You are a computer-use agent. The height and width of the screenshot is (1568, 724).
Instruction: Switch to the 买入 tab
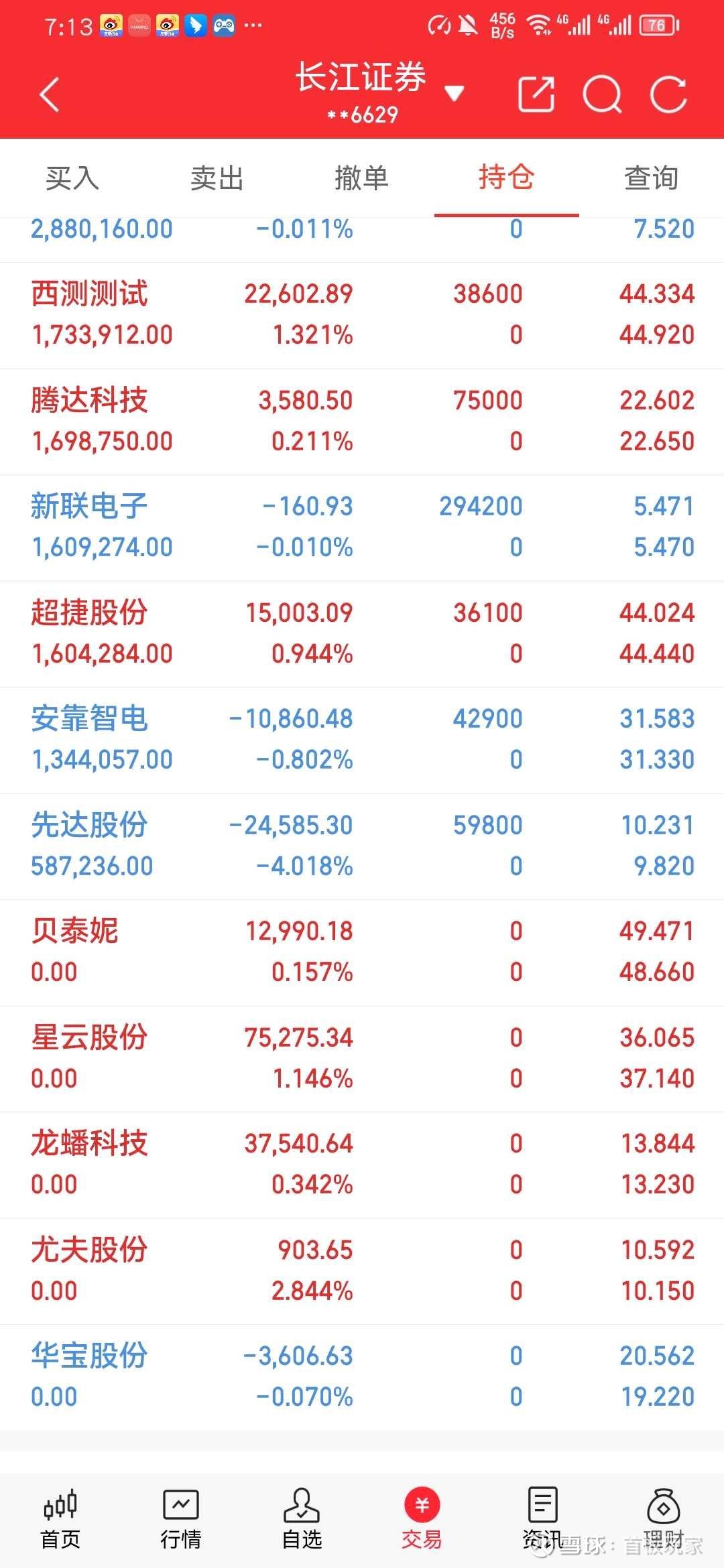(72, 178)
